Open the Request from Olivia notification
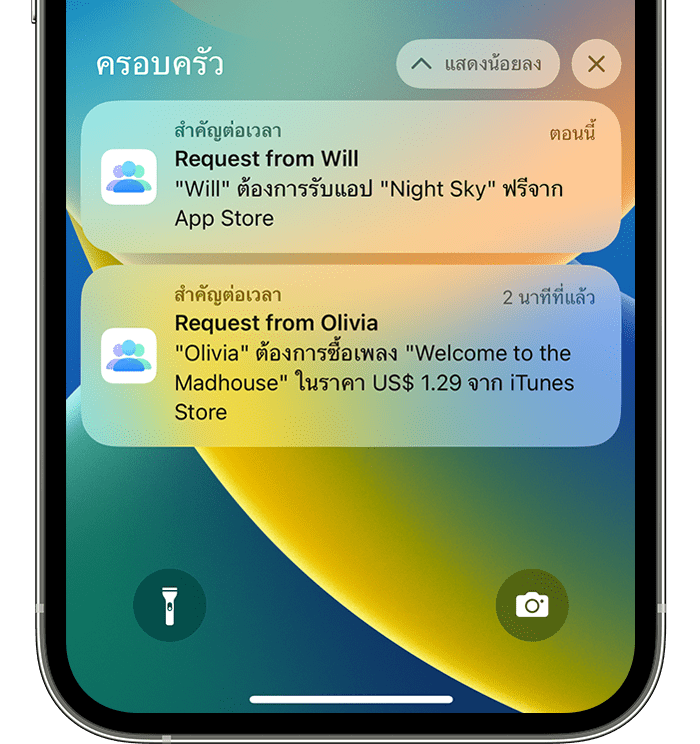 point(350,355)
